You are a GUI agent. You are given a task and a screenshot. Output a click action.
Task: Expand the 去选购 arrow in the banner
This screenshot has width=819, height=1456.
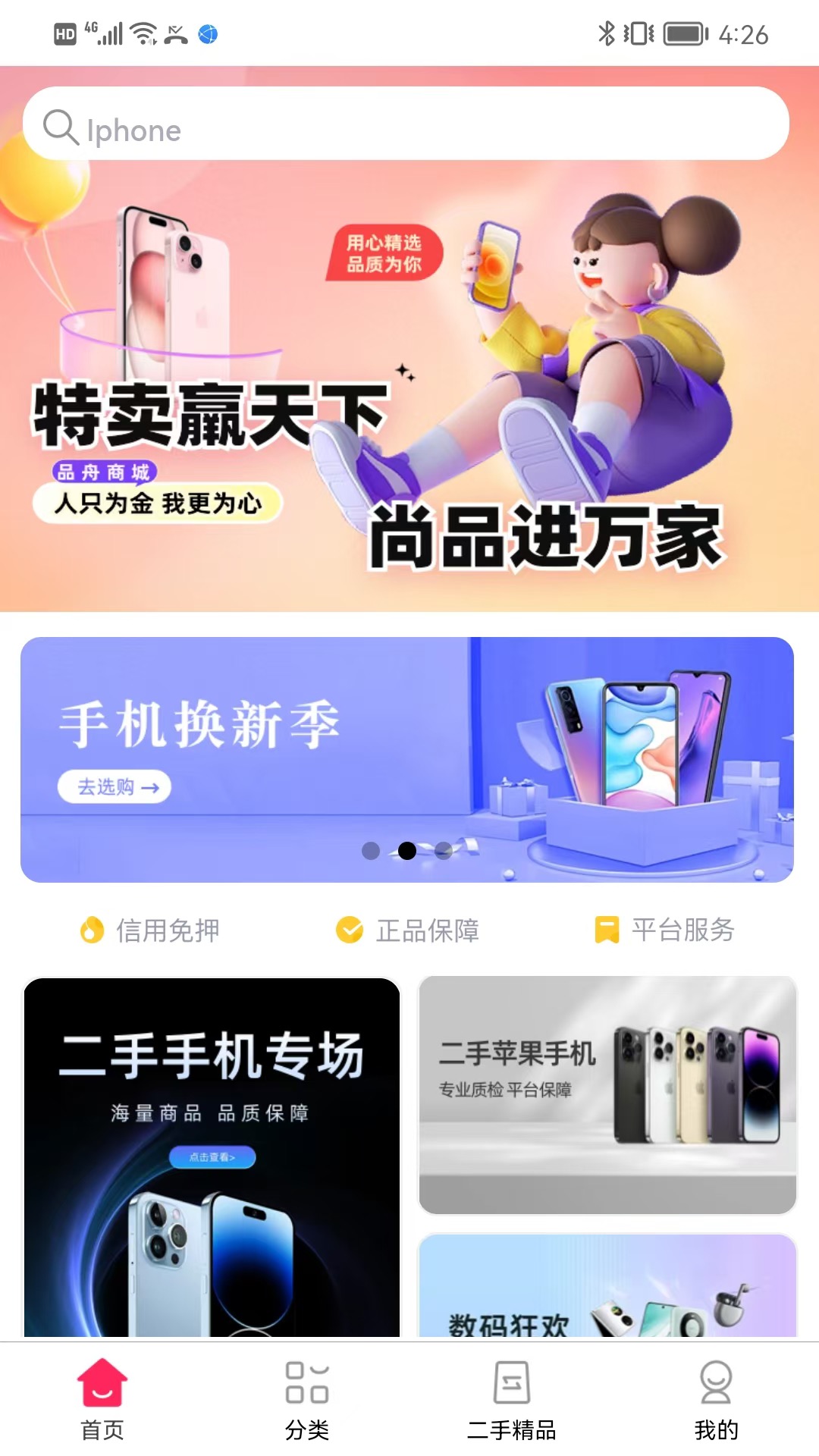(149, 787)
